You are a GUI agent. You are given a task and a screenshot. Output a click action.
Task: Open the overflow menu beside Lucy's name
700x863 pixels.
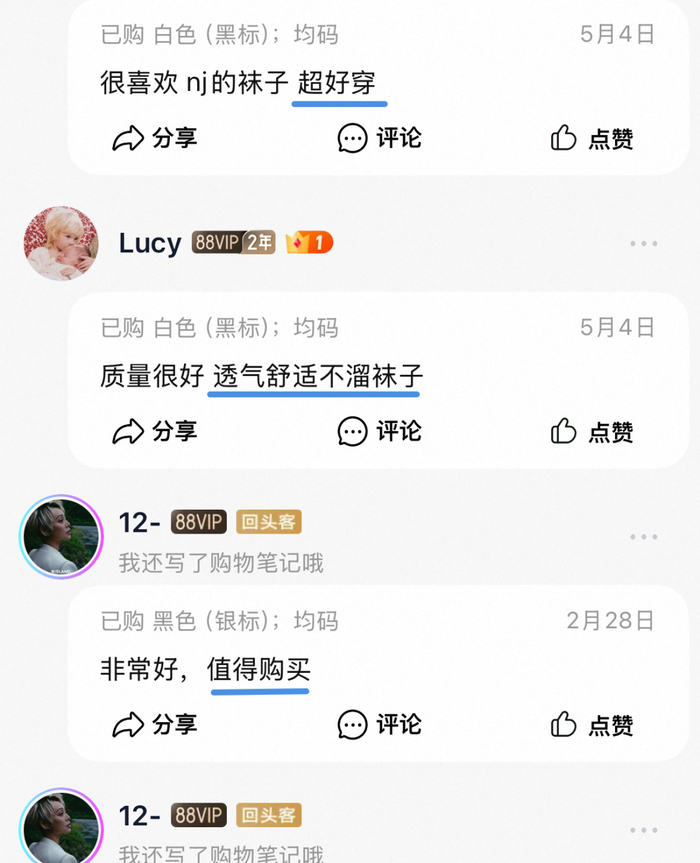point(643,244)
